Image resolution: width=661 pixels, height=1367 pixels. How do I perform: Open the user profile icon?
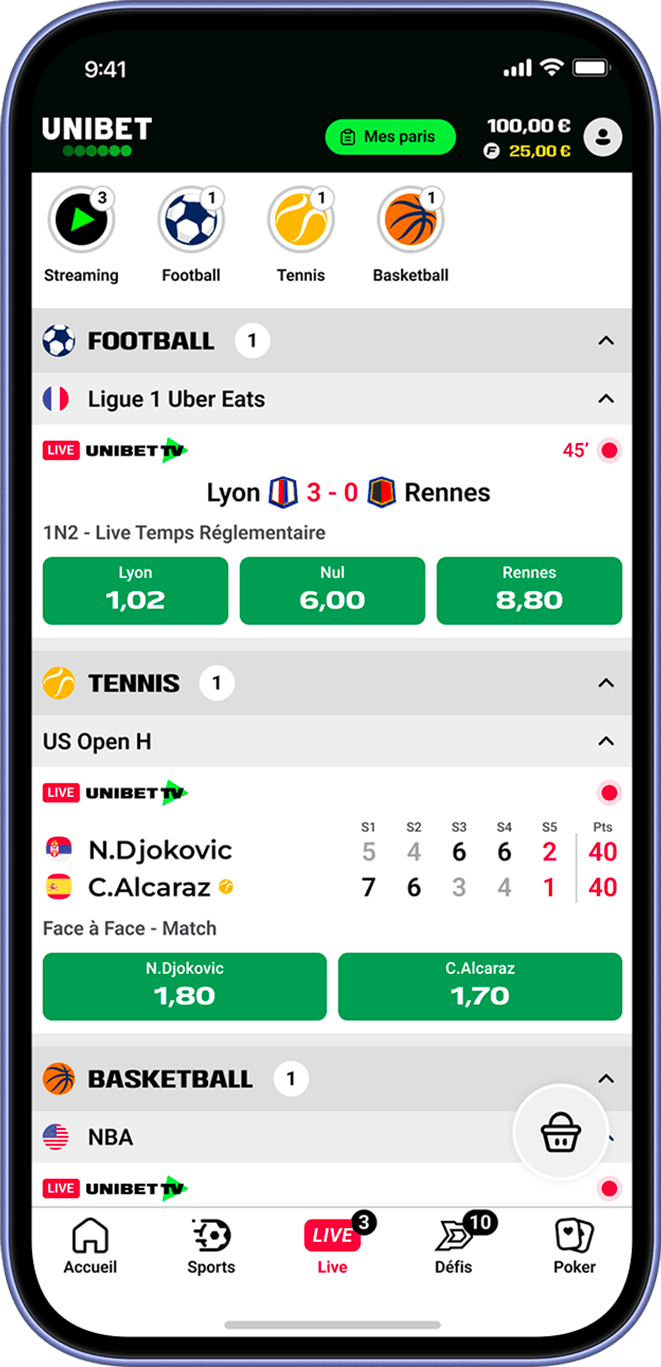pyautogui.click(x=602, y=137)
